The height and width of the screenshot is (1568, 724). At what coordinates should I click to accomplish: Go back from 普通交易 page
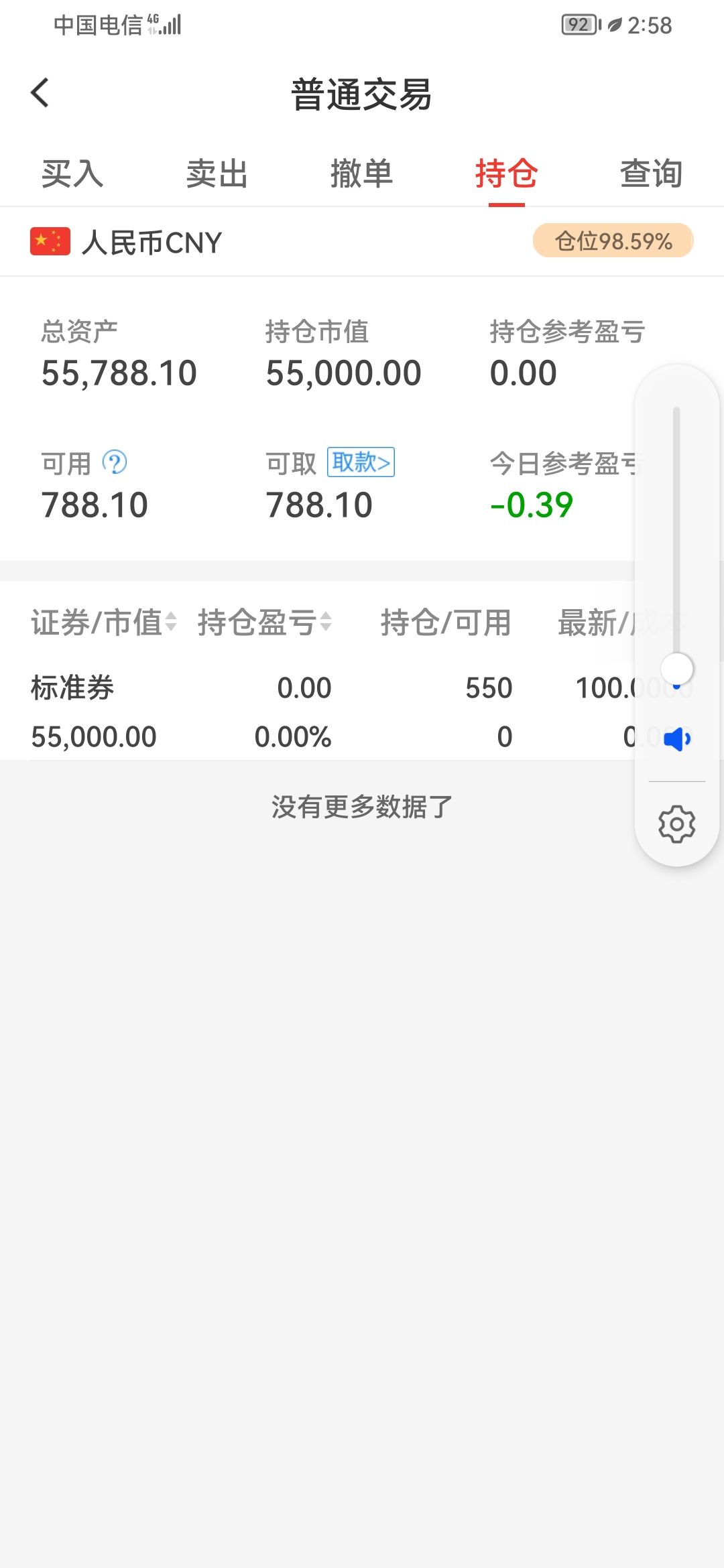click(40, 93)
